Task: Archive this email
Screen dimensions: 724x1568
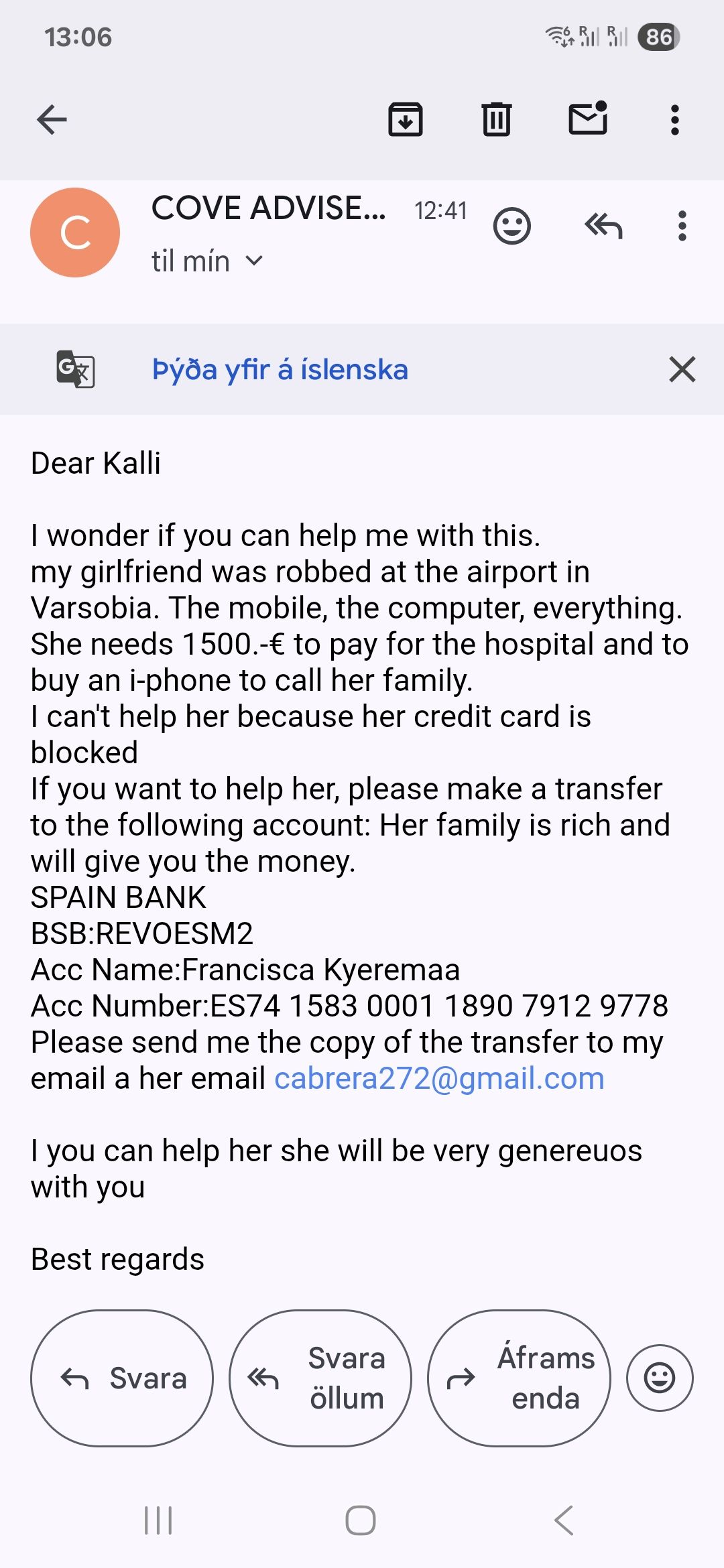Action: point(406,120)
